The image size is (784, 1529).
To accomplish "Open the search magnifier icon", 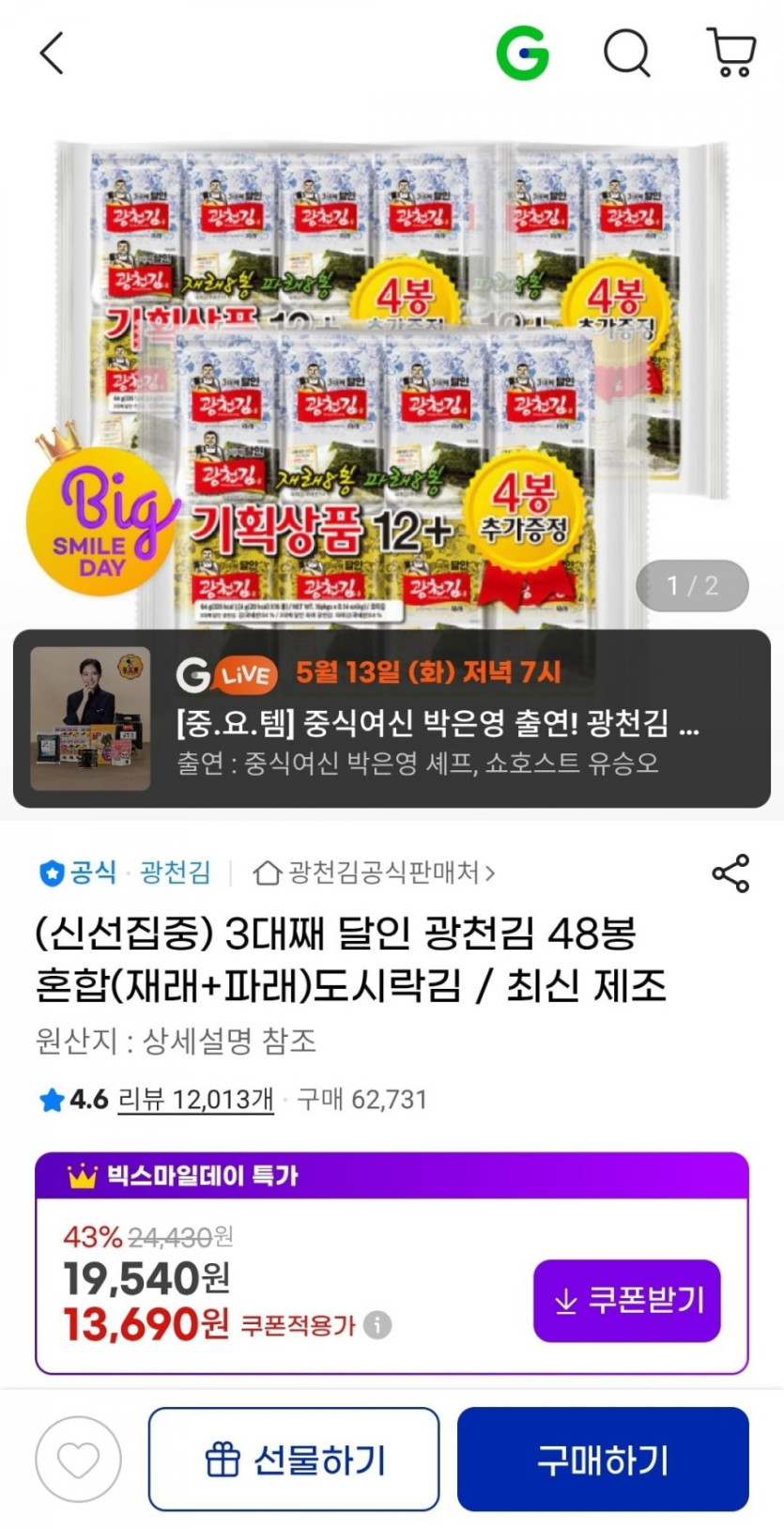I will coord(626,53).
